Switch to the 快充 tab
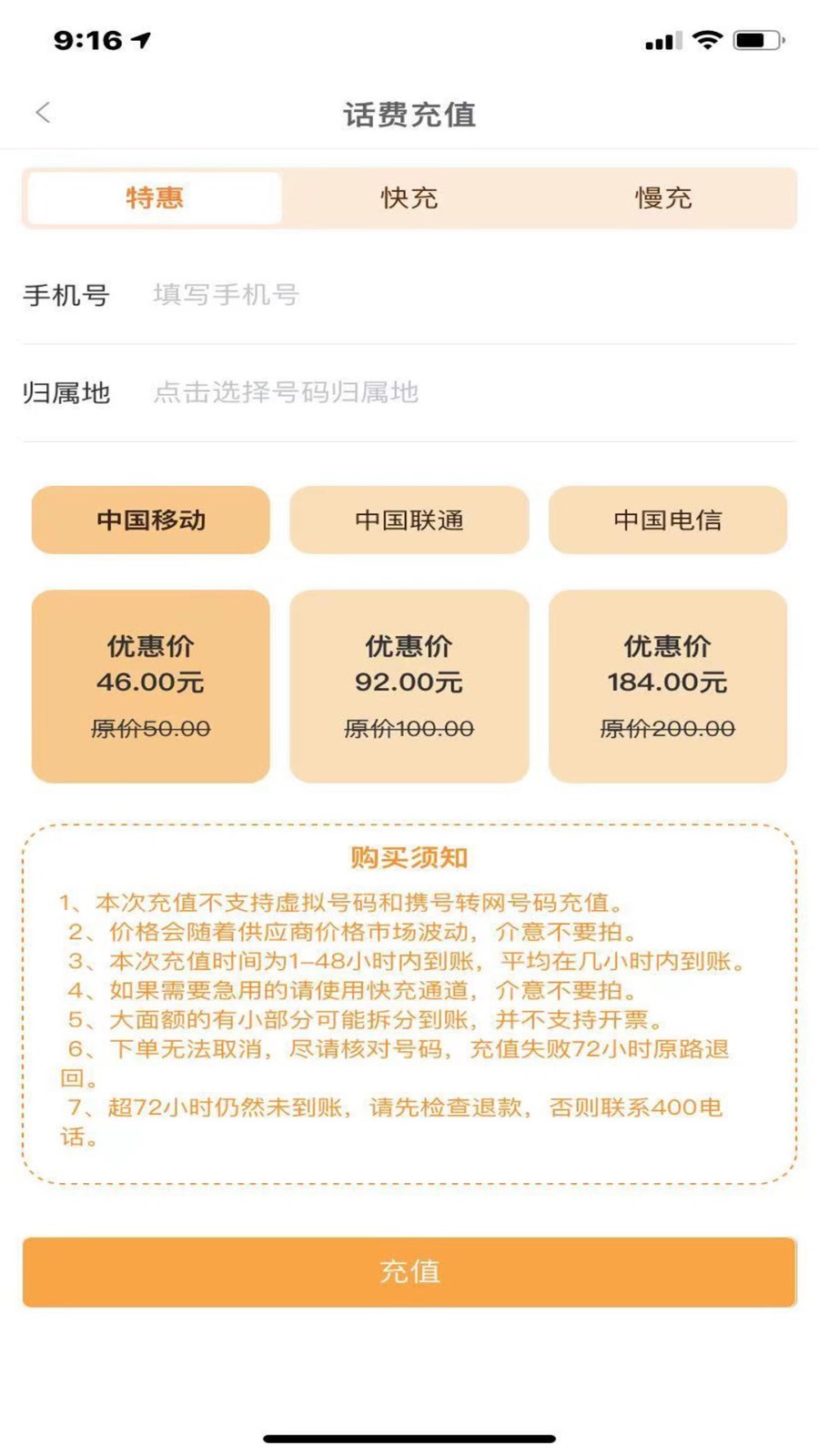 point(409,198)
